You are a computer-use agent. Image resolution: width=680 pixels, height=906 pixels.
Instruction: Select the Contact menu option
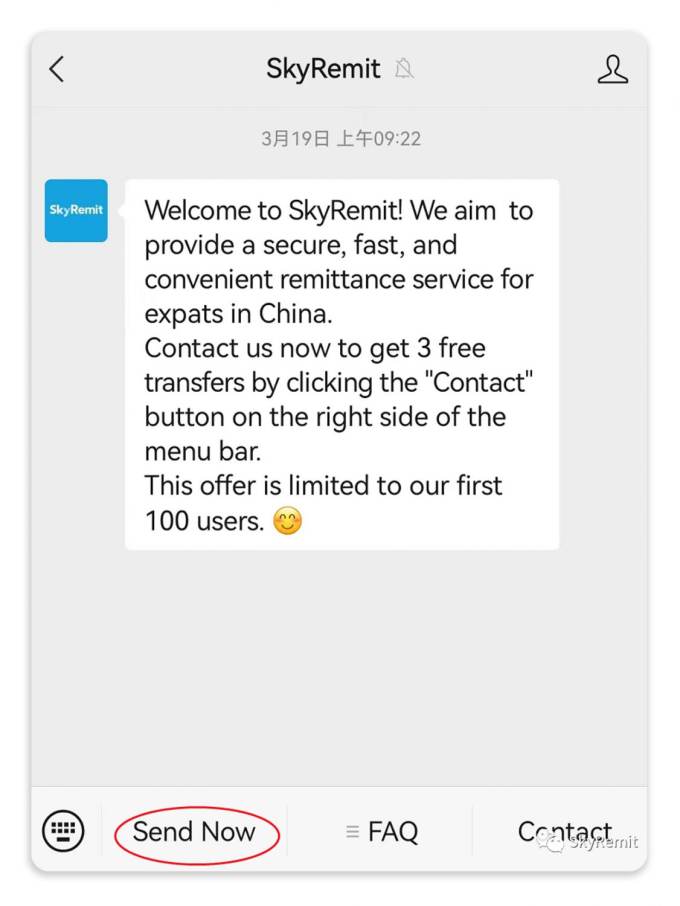tap(564, 831)
